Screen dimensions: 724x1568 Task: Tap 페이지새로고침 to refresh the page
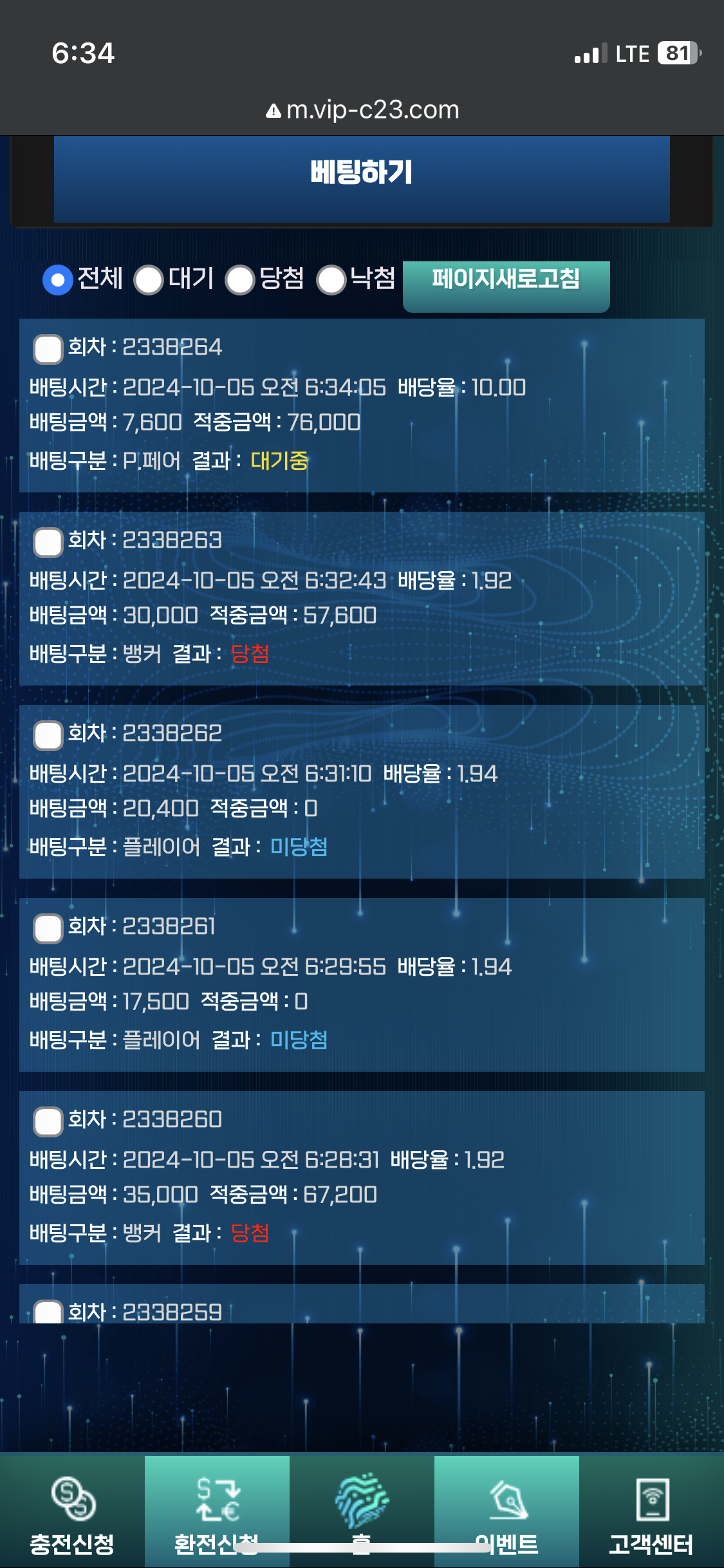(x=506, y=286)
